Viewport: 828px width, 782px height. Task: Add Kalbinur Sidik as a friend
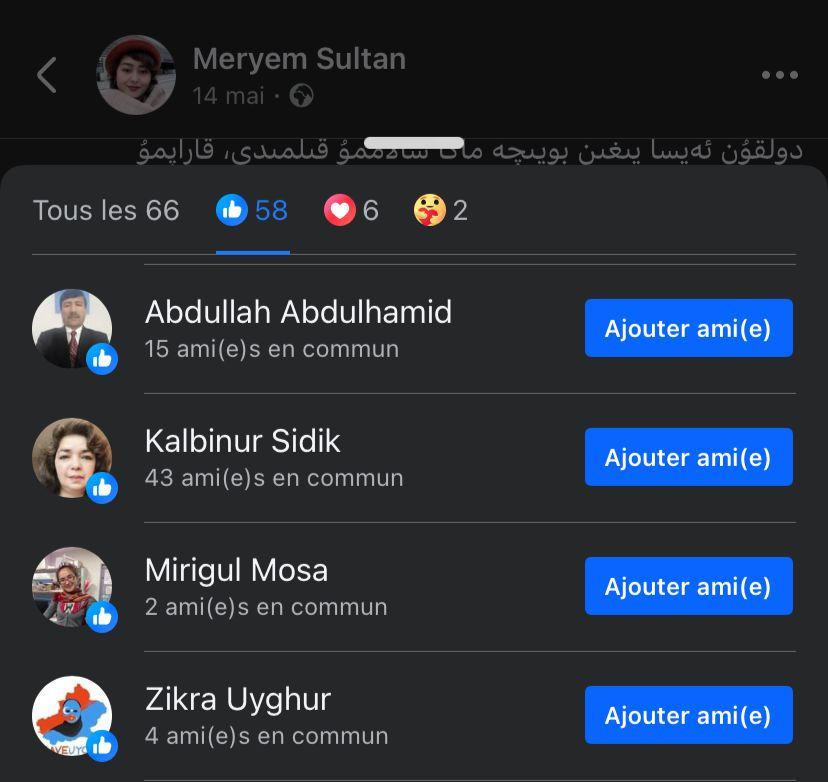(x=688, y=457)
